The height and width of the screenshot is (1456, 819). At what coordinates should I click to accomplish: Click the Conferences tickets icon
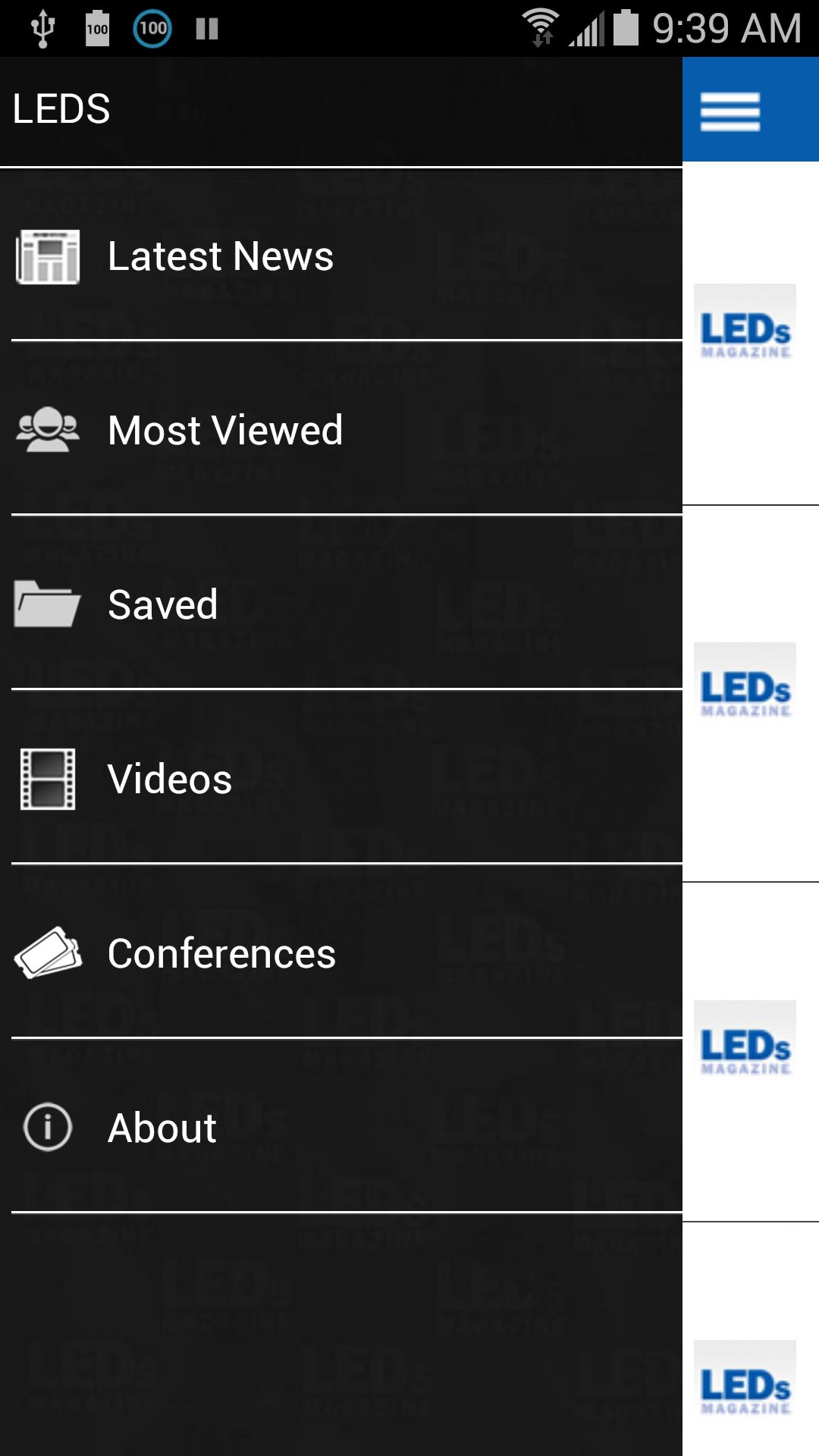tap(48, 952)
